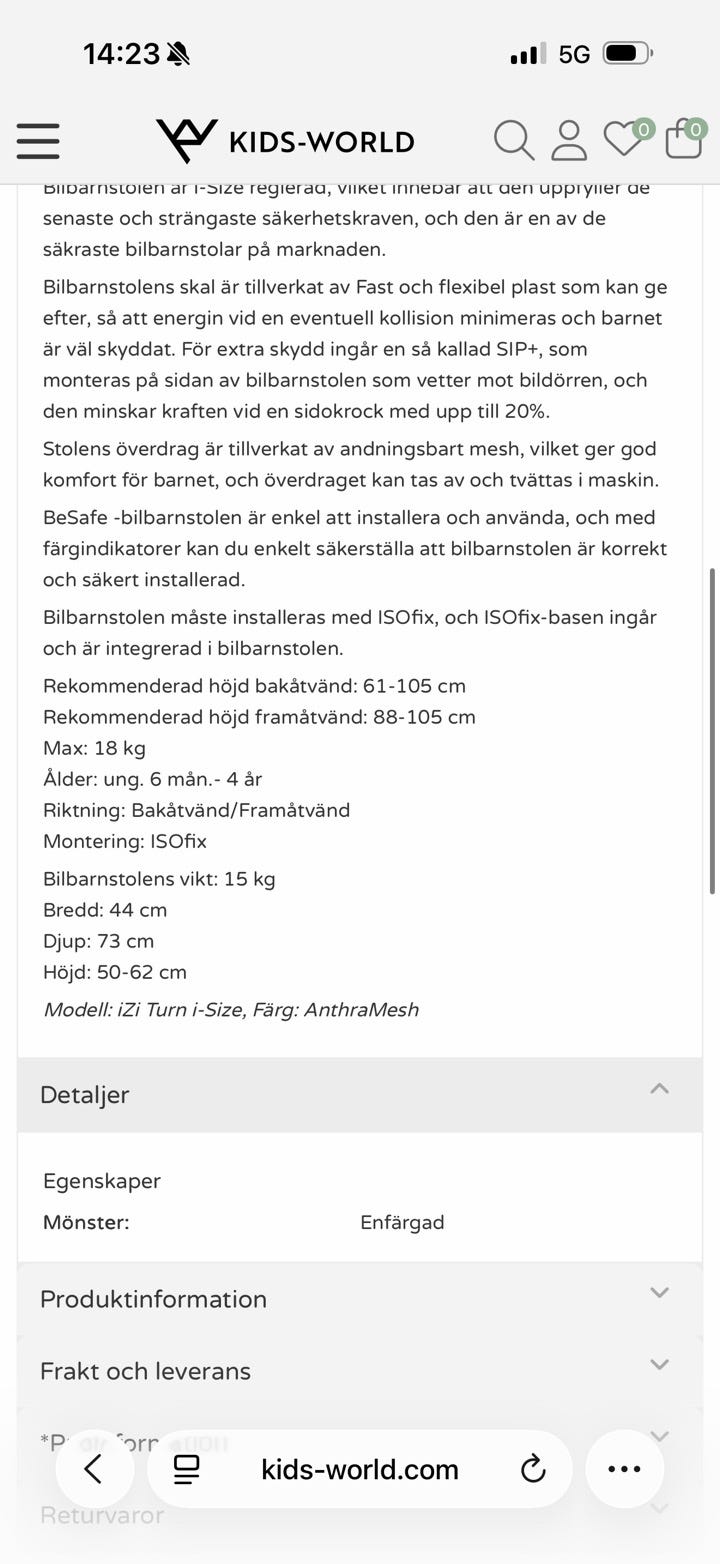Go back to the previous page
The image size is (720, 1564).
click(x=94, y=1469)
